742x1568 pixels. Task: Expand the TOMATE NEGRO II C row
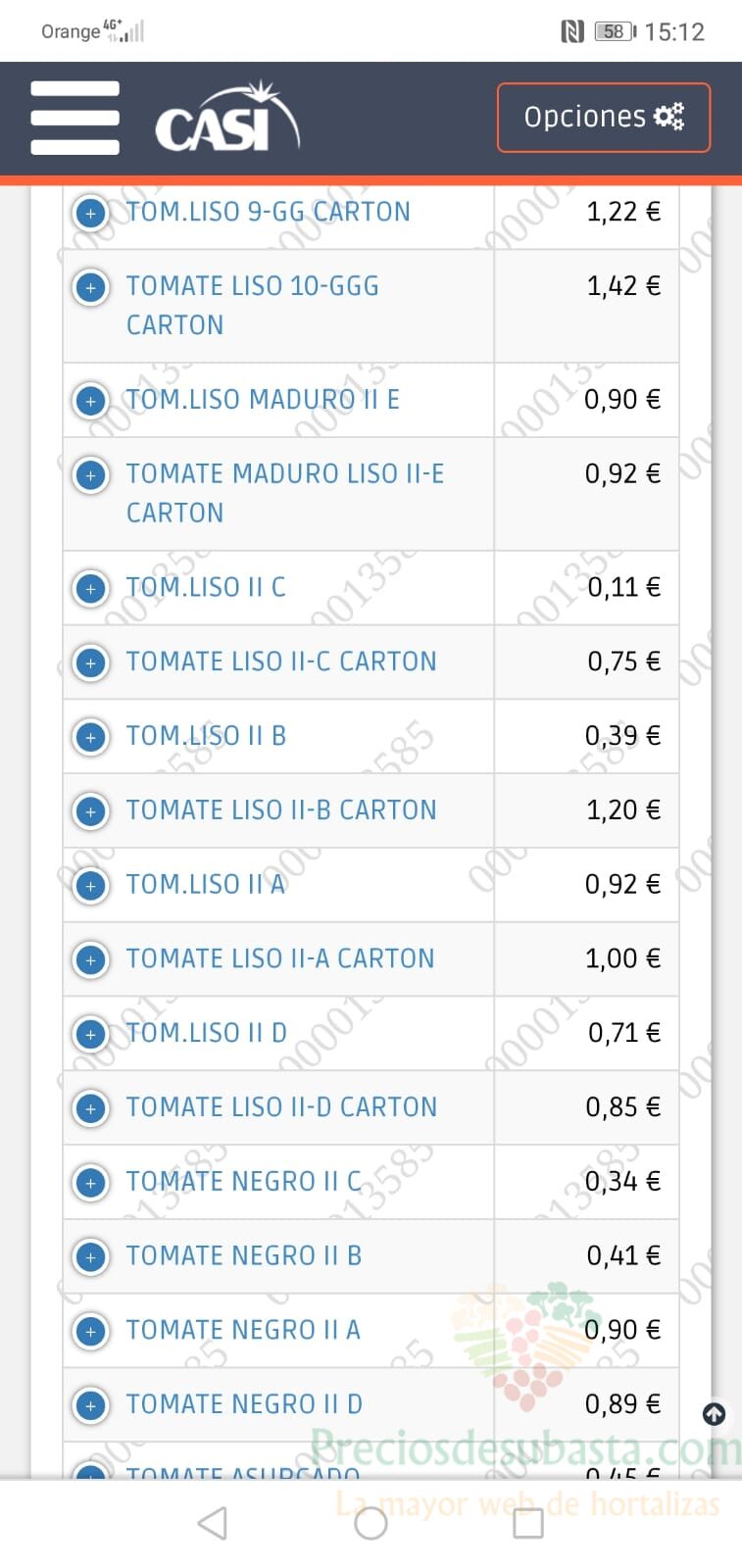coord(91,1183)
